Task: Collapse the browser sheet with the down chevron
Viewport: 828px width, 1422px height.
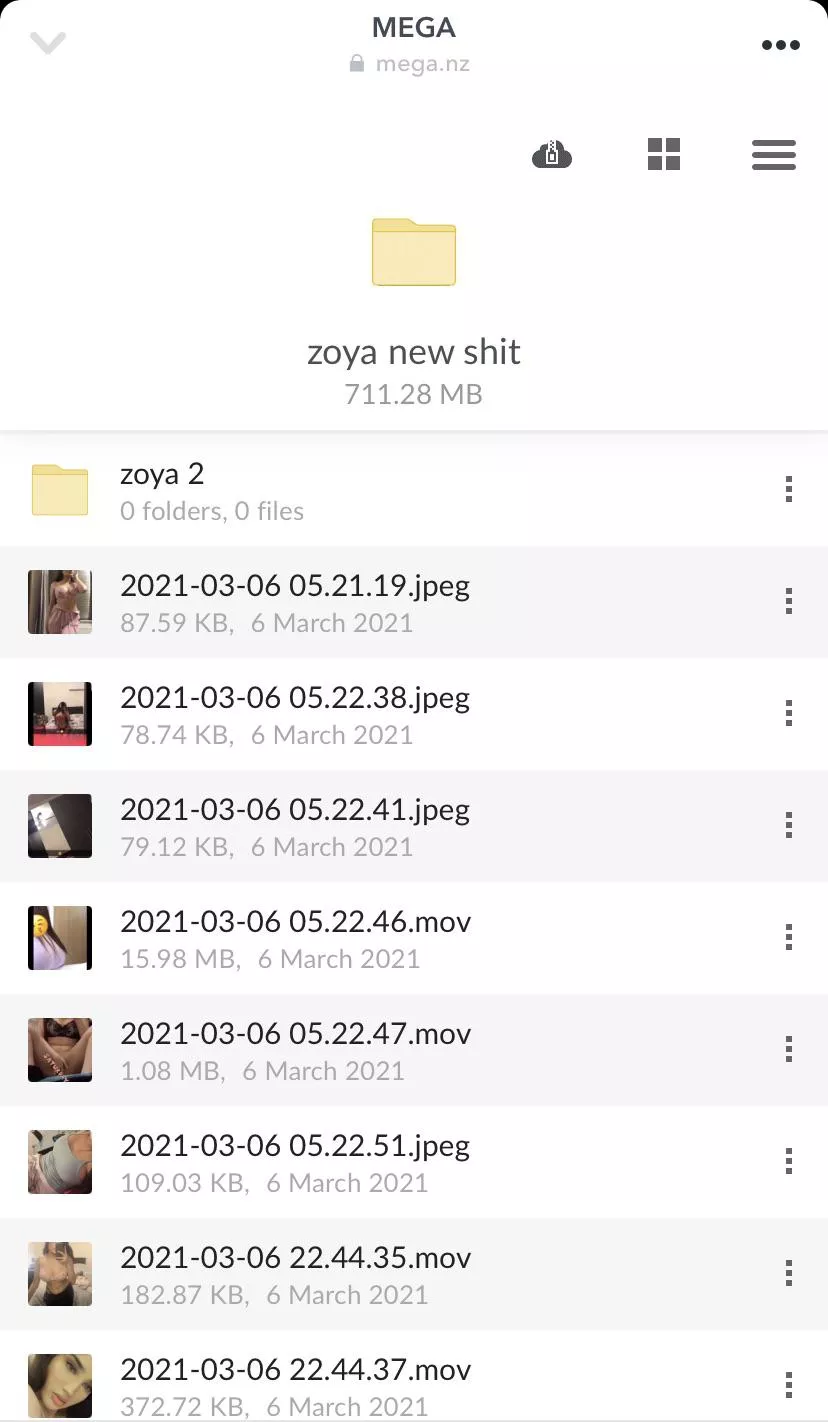Action: [48, 43]
